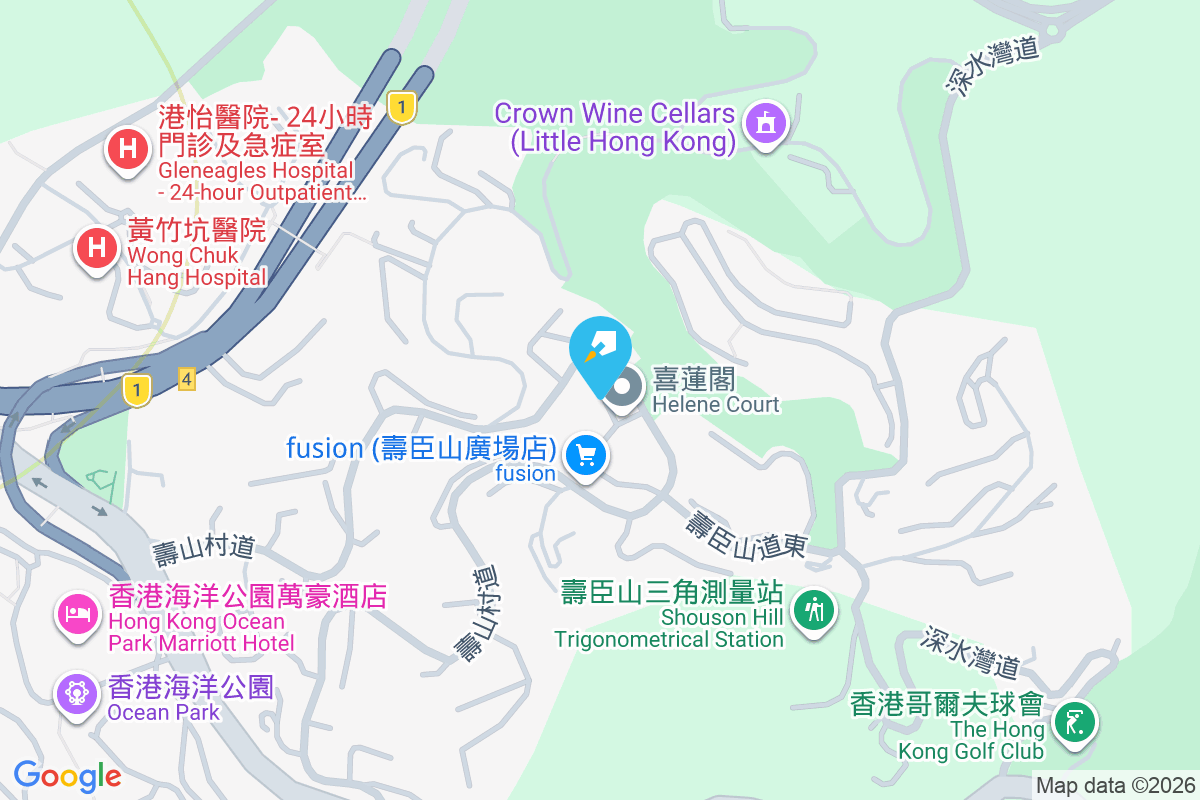Select the Gleneagles Hospital marker
The height and width of the screenshot is (800, 1200).
tap(127, 151)
